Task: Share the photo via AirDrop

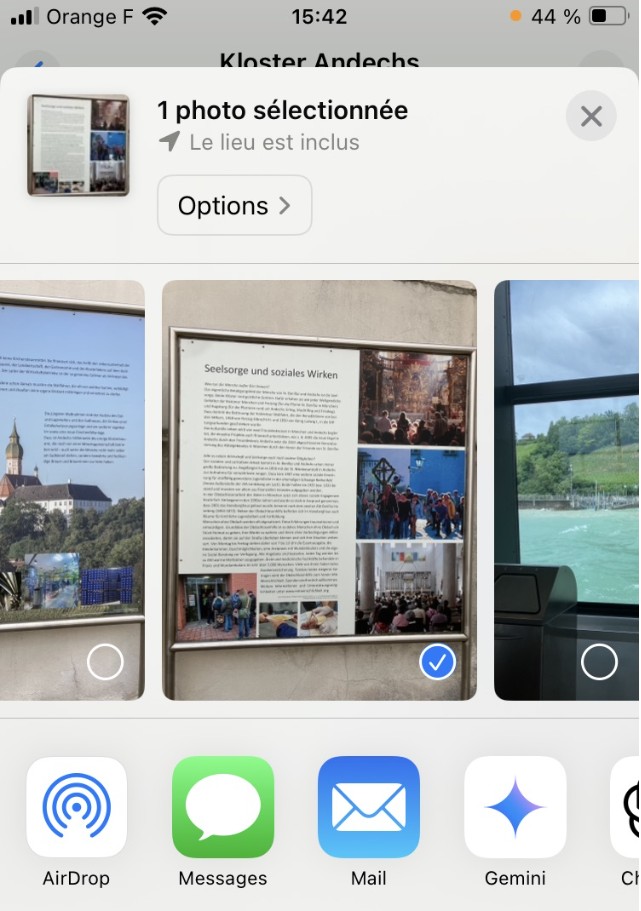Action: (77, 808)
